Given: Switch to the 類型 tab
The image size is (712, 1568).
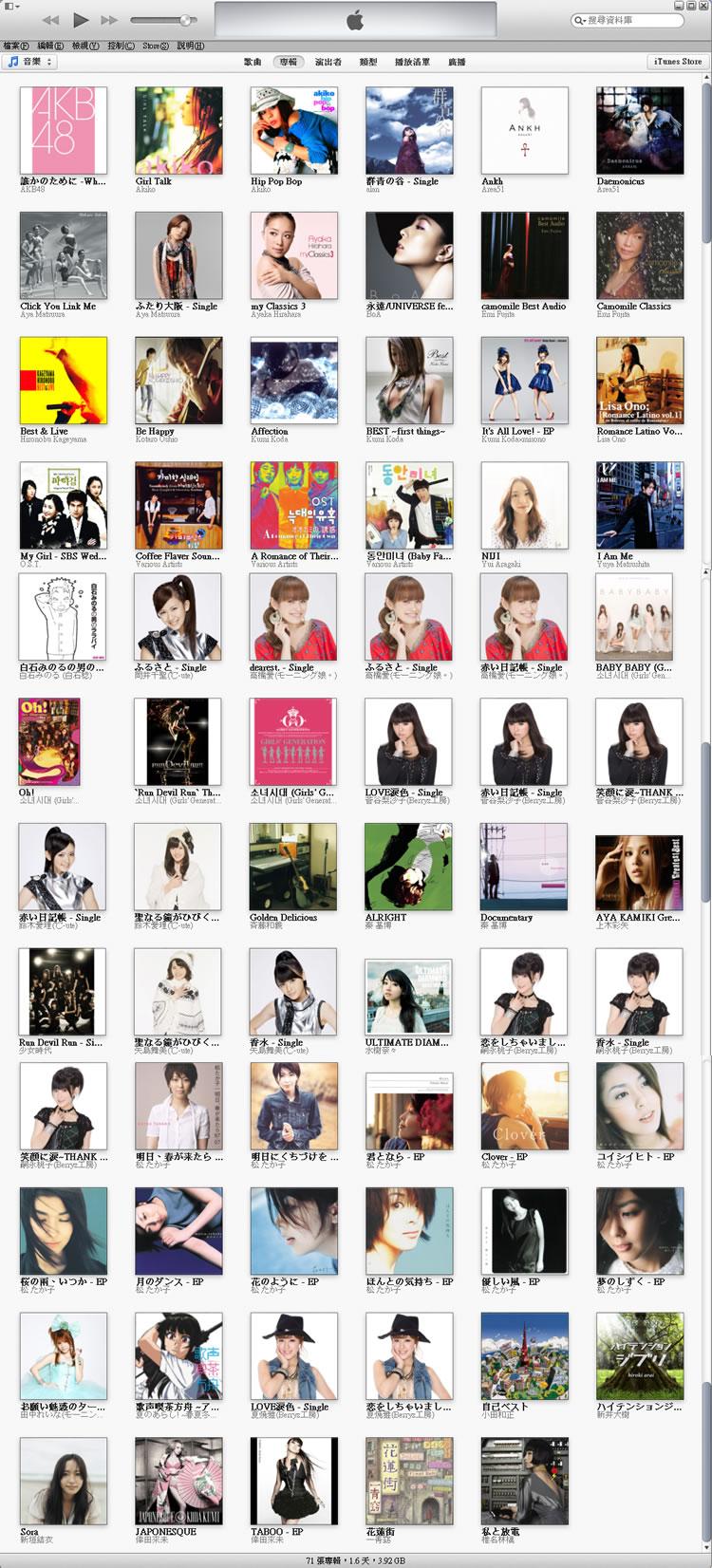Looking at the screenshot, I should (x=368, y=62).
